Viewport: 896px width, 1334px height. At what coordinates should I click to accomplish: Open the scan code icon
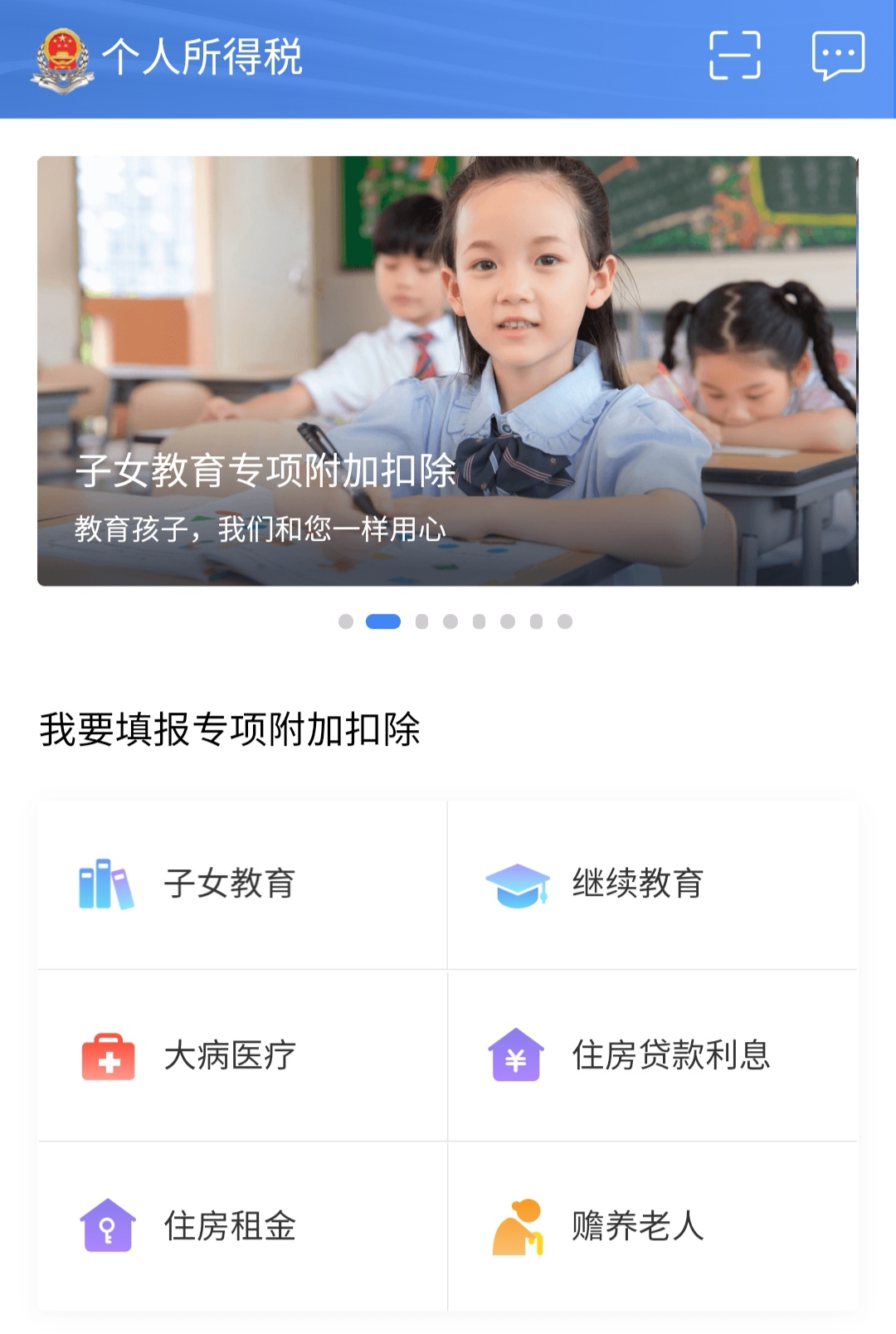pos(734,56)
